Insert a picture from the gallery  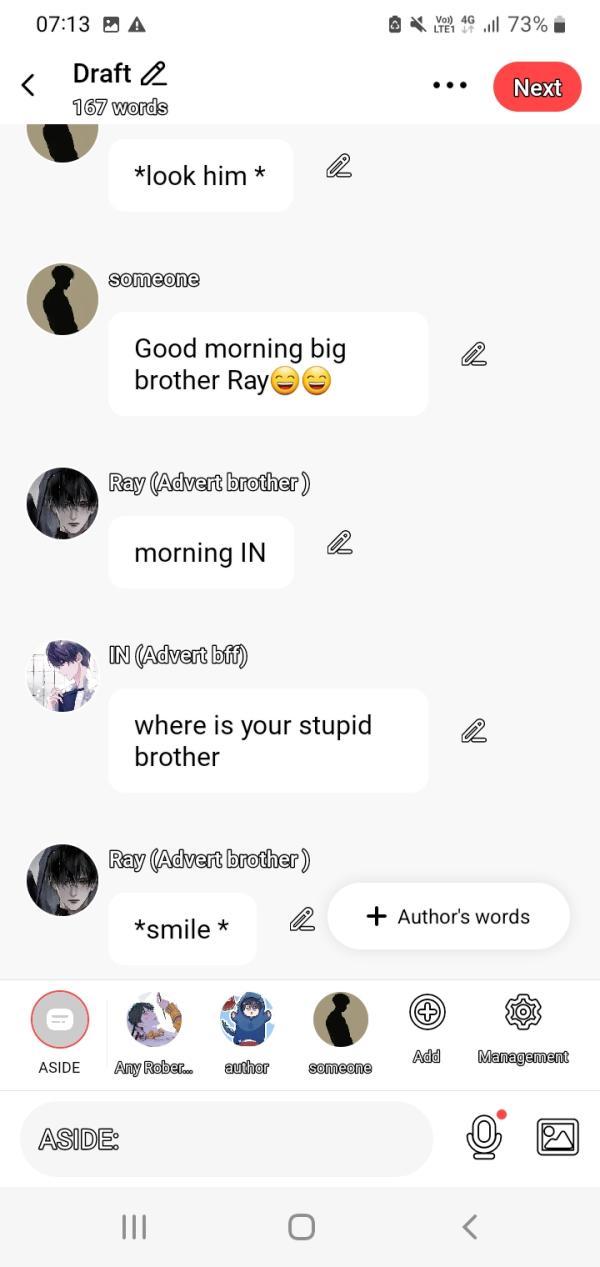pos(557,1137)
